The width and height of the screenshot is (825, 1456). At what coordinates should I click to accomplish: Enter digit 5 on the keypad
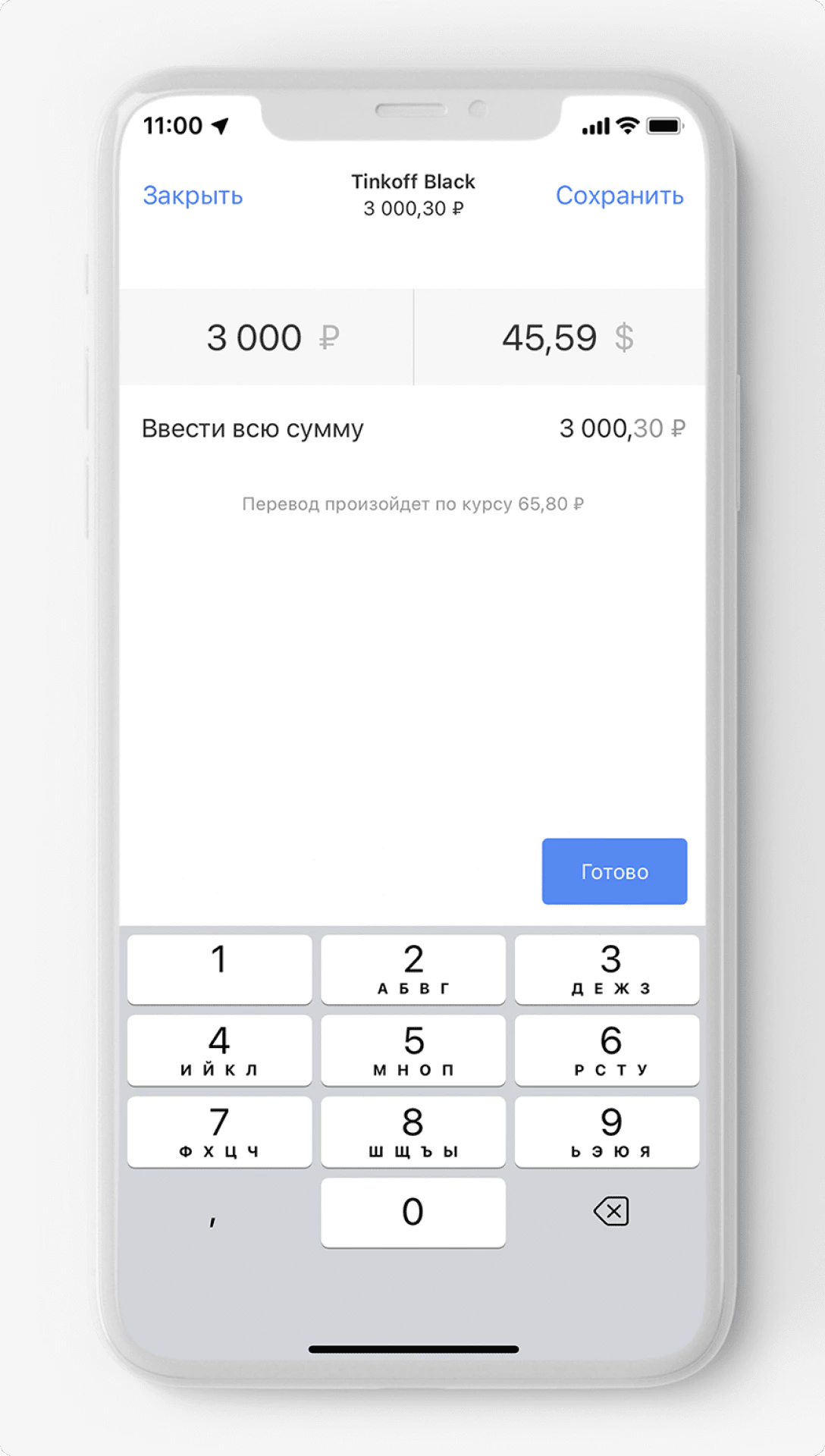[x=412, y=1050]
